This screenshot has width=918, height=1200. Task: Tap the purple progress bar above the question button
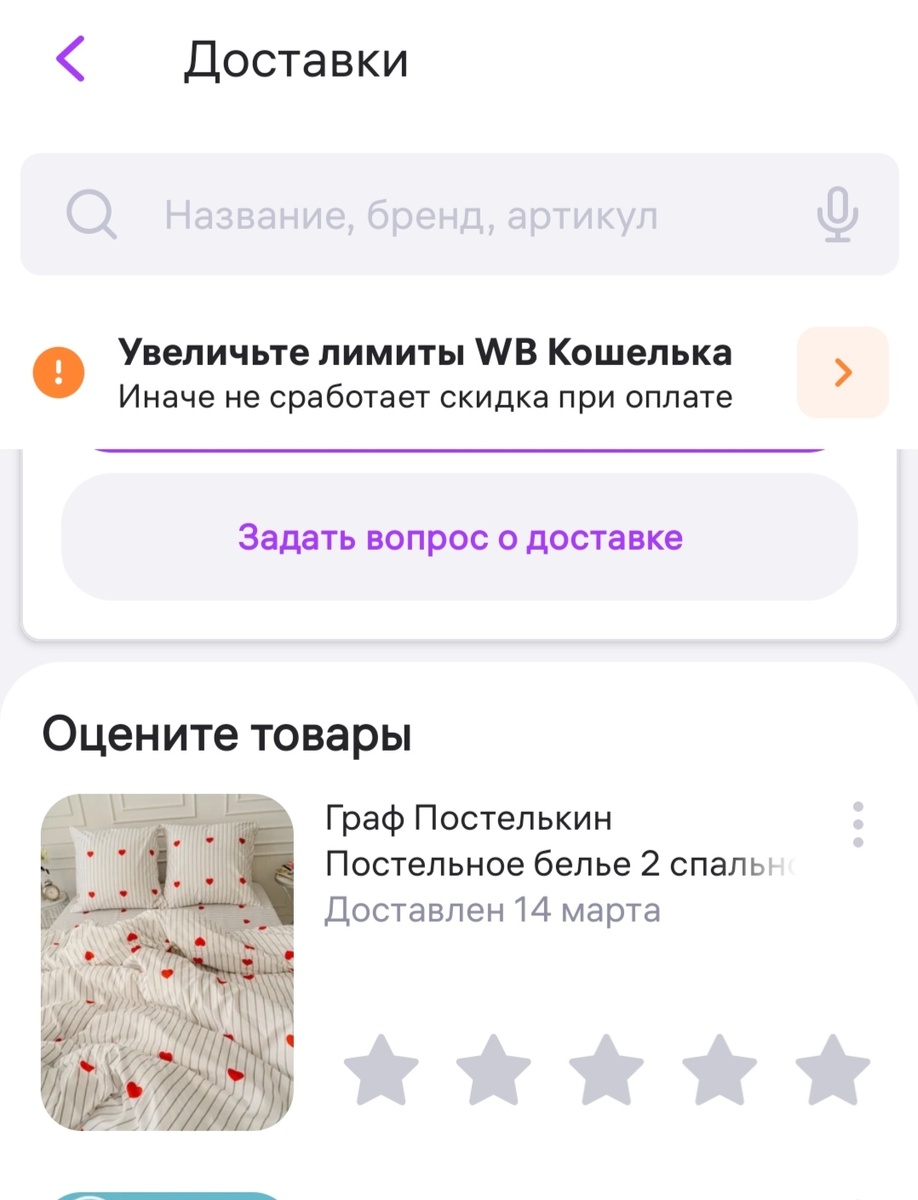(460, 452)
